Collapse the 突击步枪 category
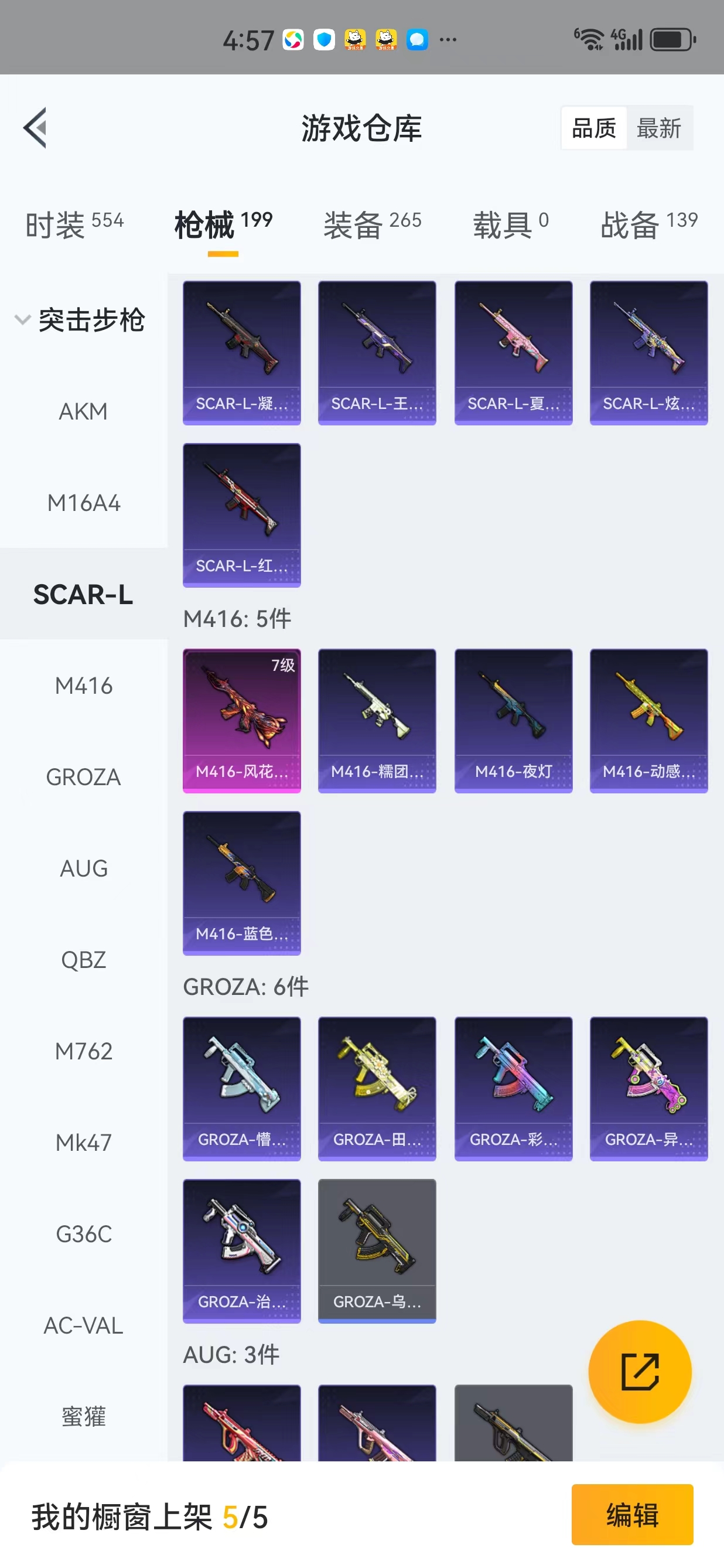The image size is (724, 1568). (x=80, y=320)
